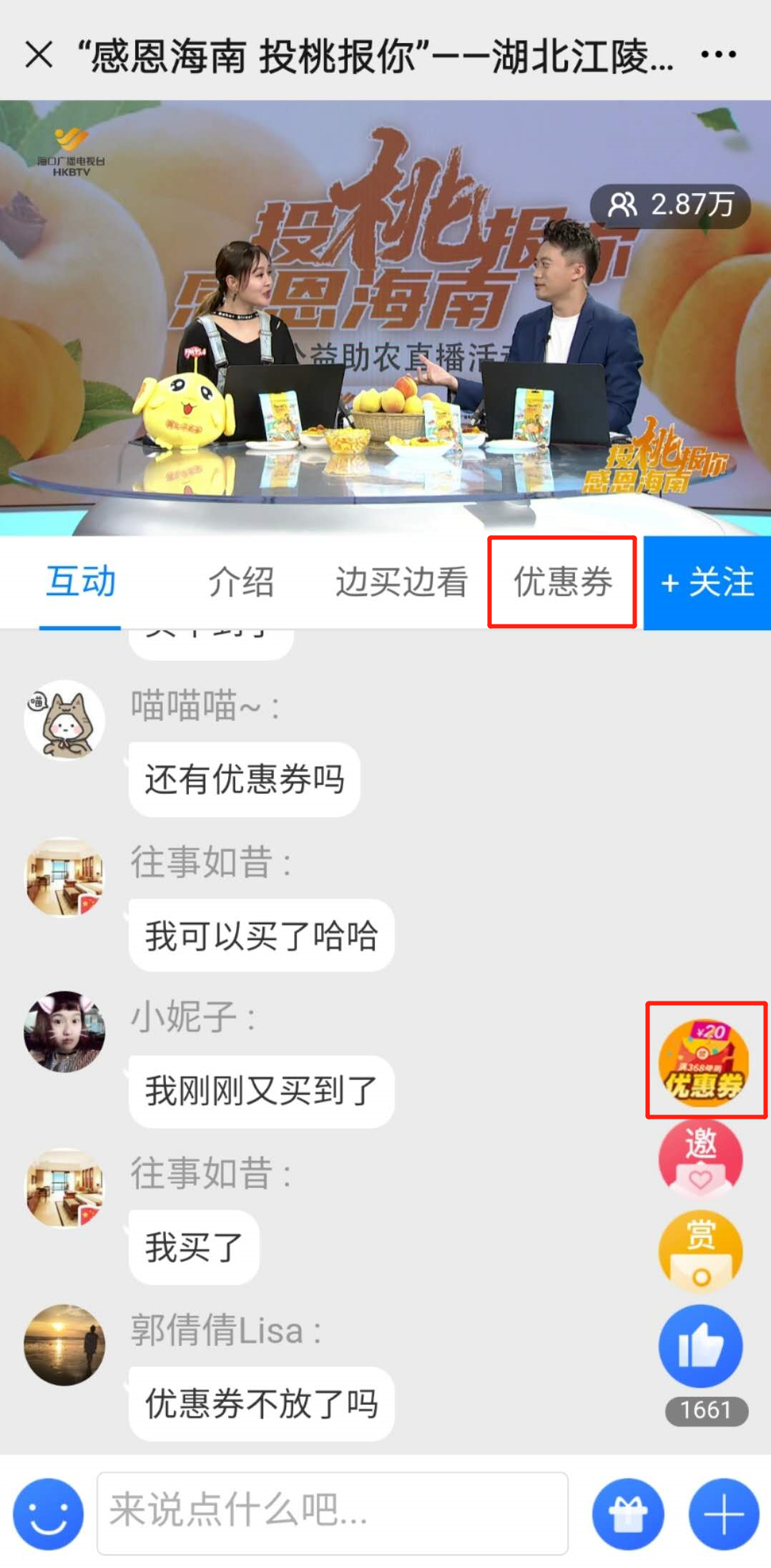Like the live stream with thumbs-up
The height and width of the screenshot is (1568, 771).
701,1346
